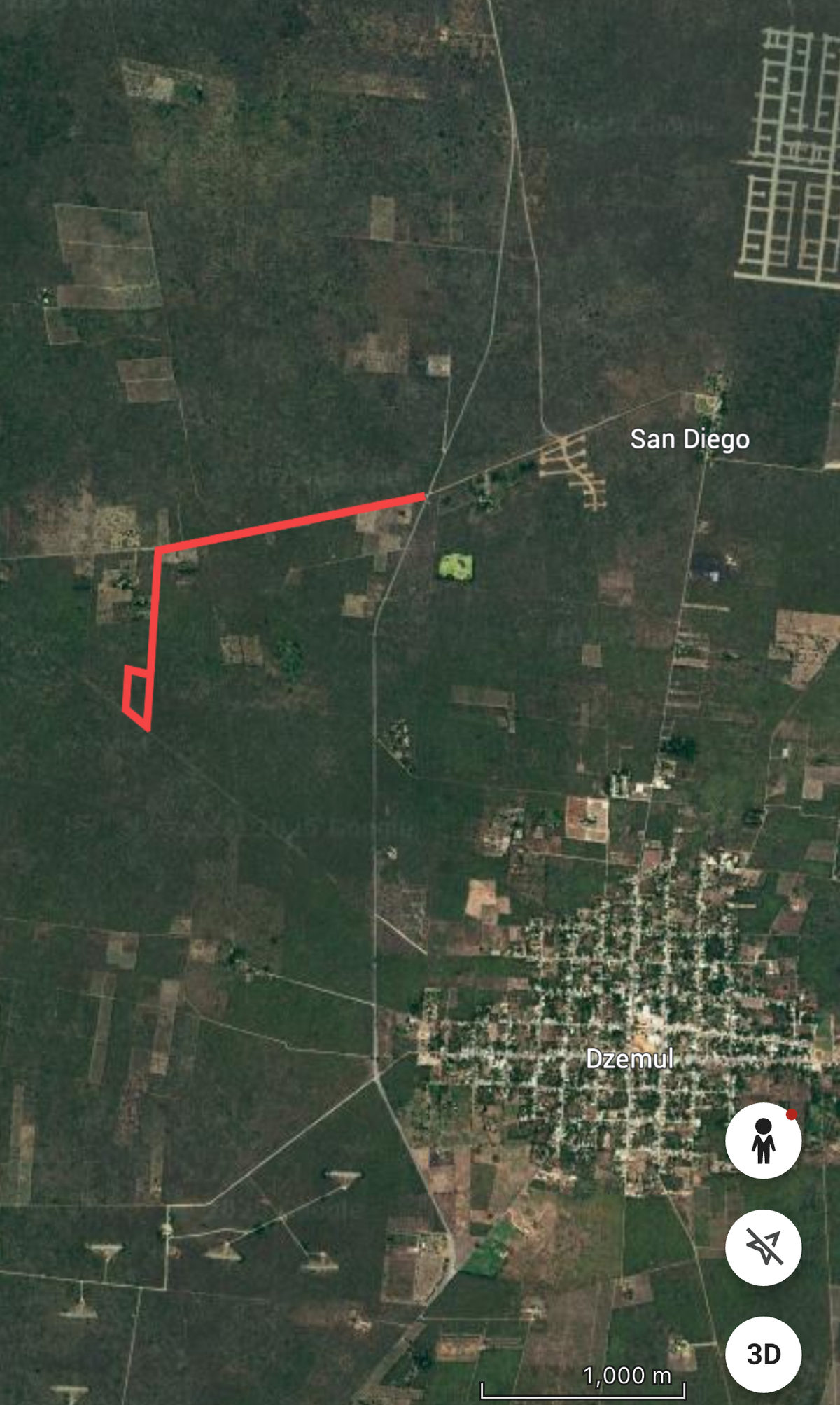Tap the location tracking arrow button
840x1405 pixels.
(x=763, y=1247)
